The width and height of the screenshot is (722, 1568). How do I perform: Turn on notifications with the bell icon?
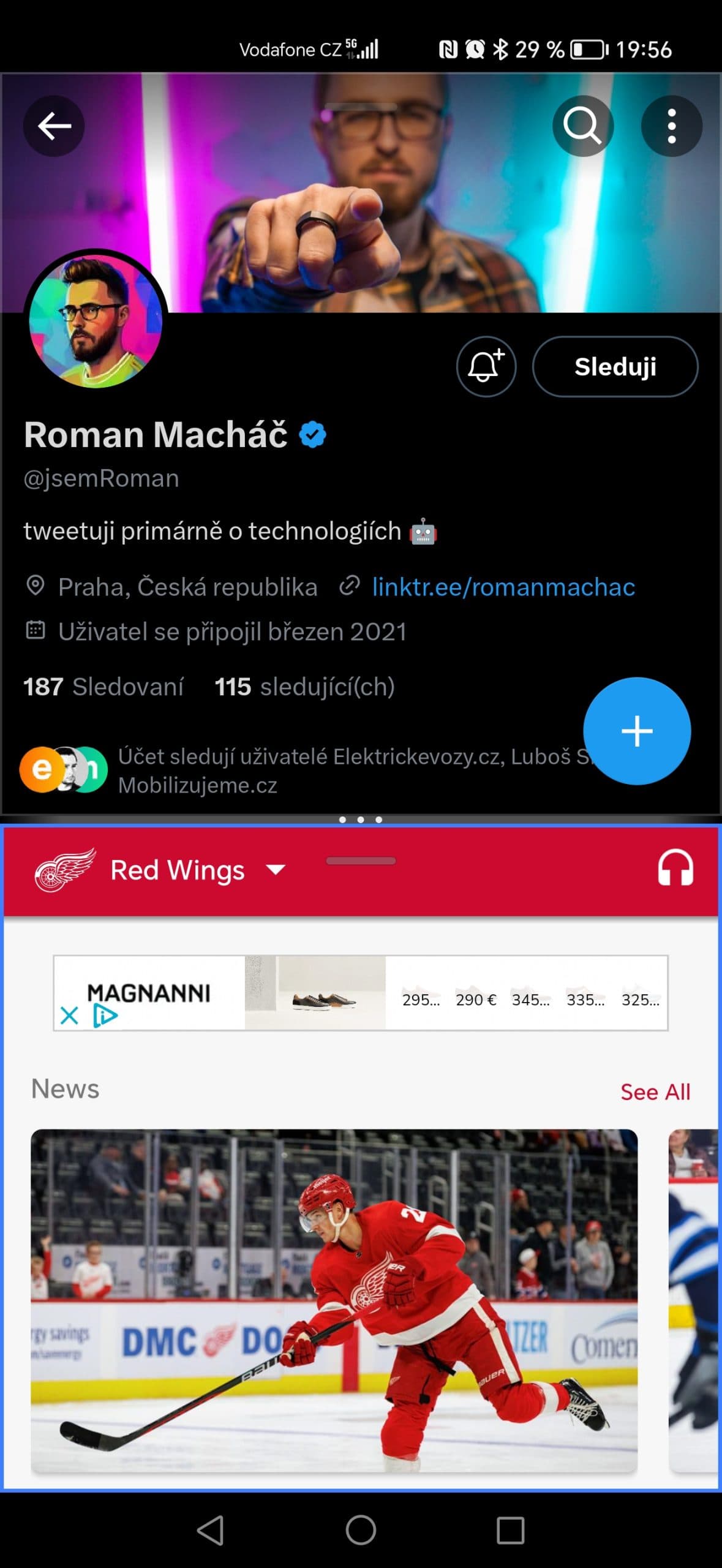pyautogui.click(x=486, y=367)
